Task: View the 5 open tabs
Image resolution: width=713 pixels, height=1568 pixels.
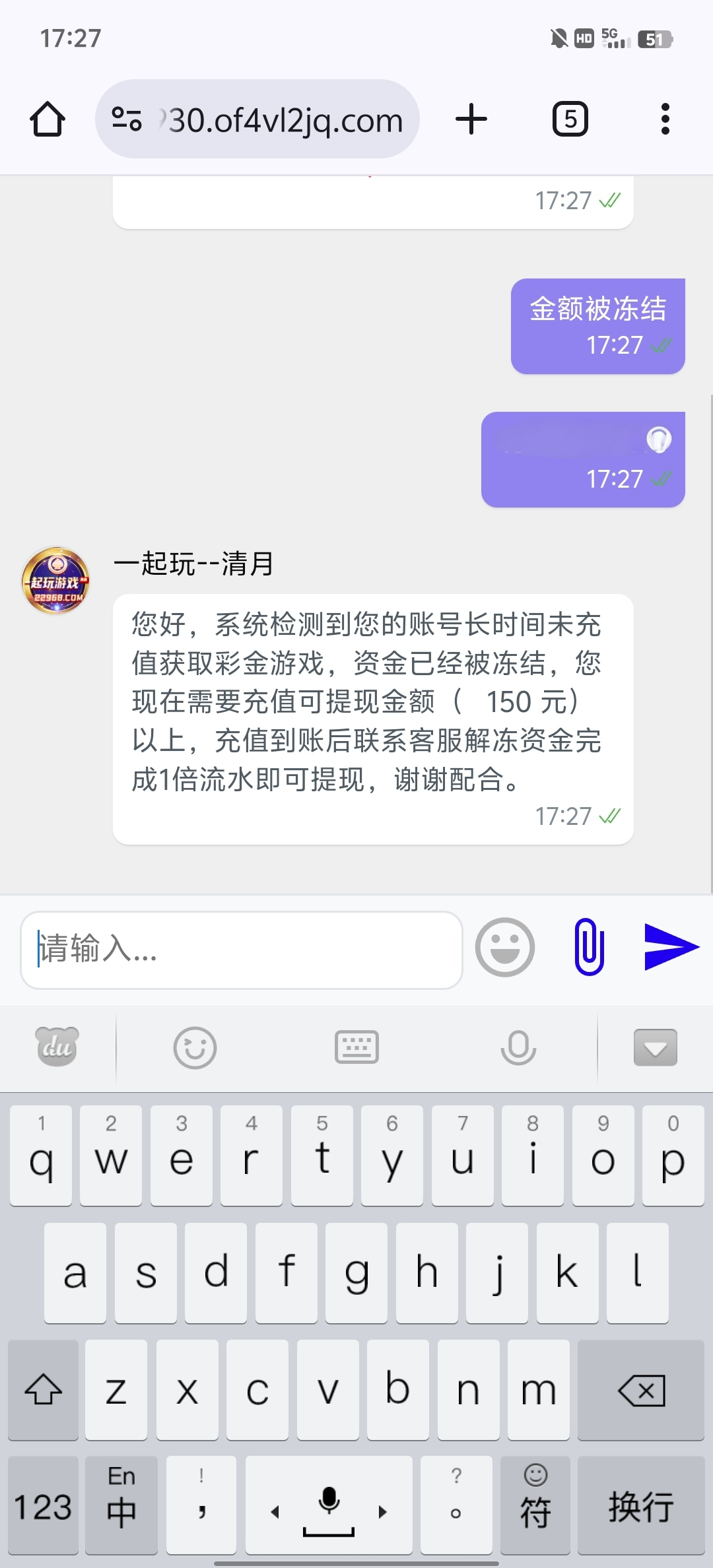Action: (x=570, y=119)
